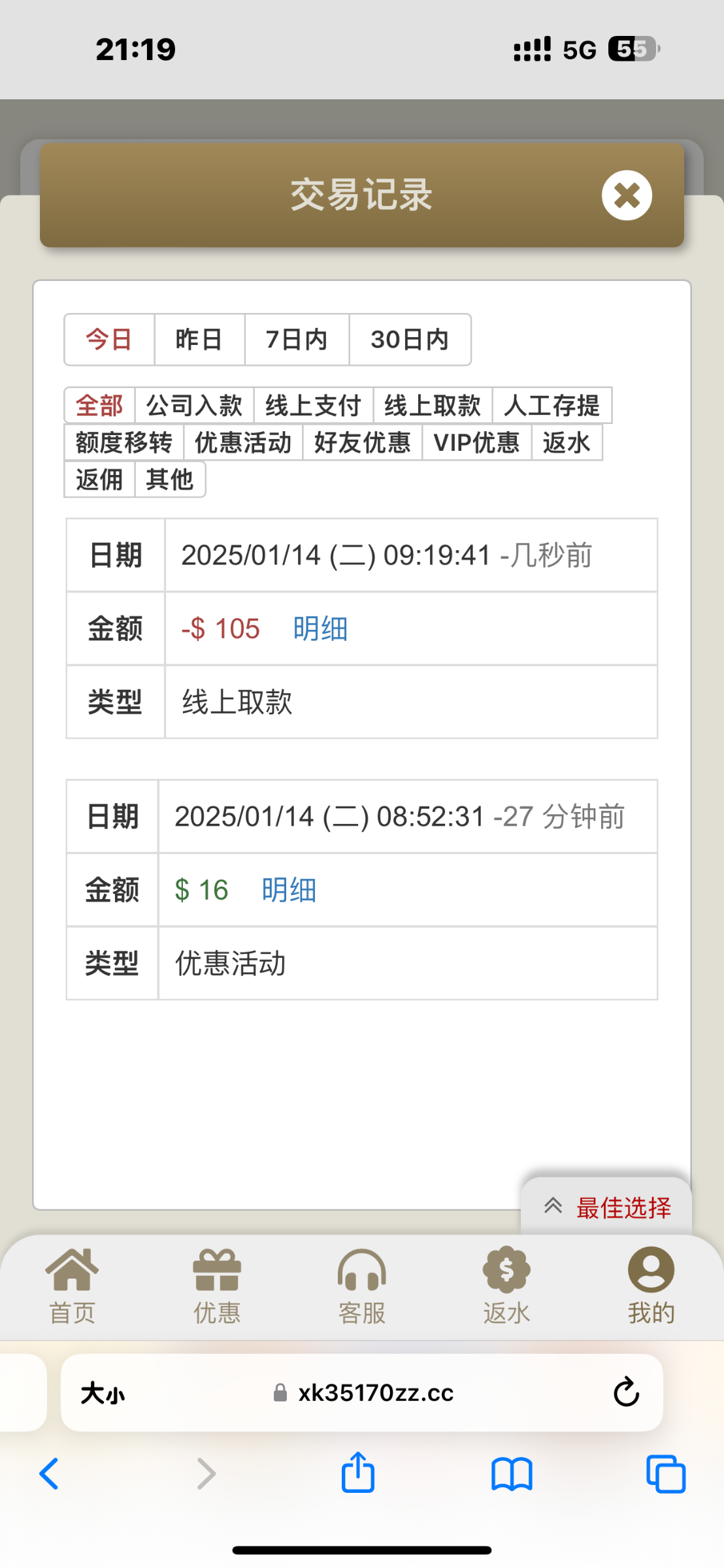Switch to the 昨日 date filter
Viewport: 724px width, 1568px height.
(199, 340)
